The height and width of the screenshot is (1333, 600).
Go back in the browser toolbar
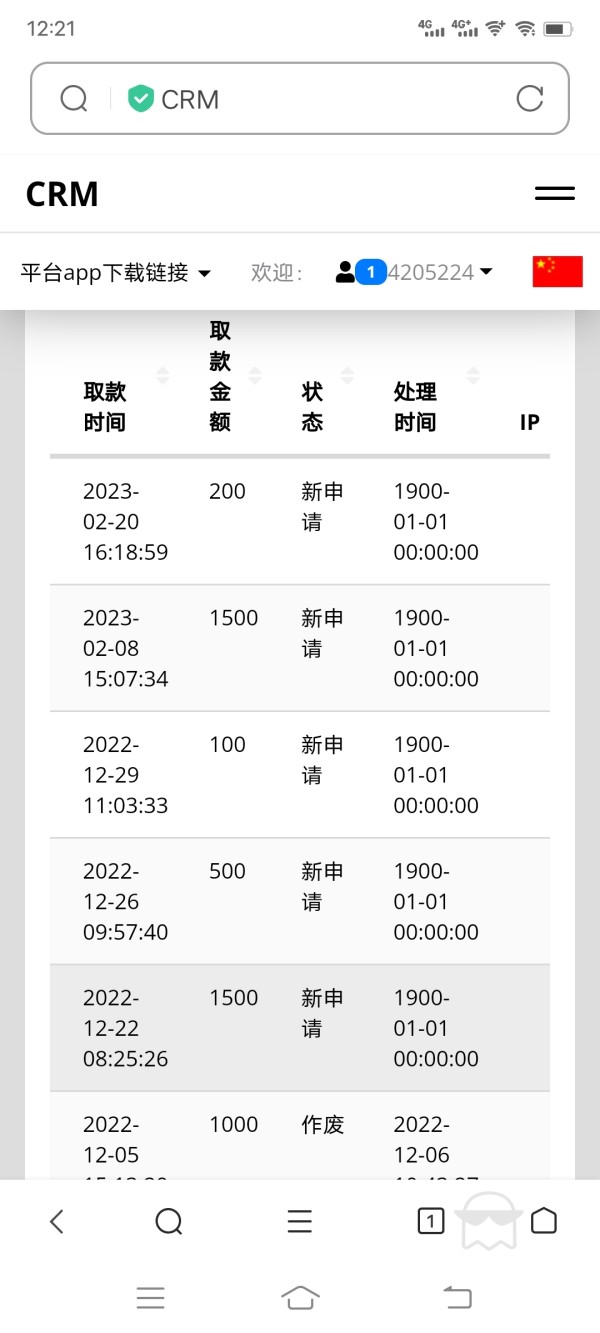click(57, 1221)
